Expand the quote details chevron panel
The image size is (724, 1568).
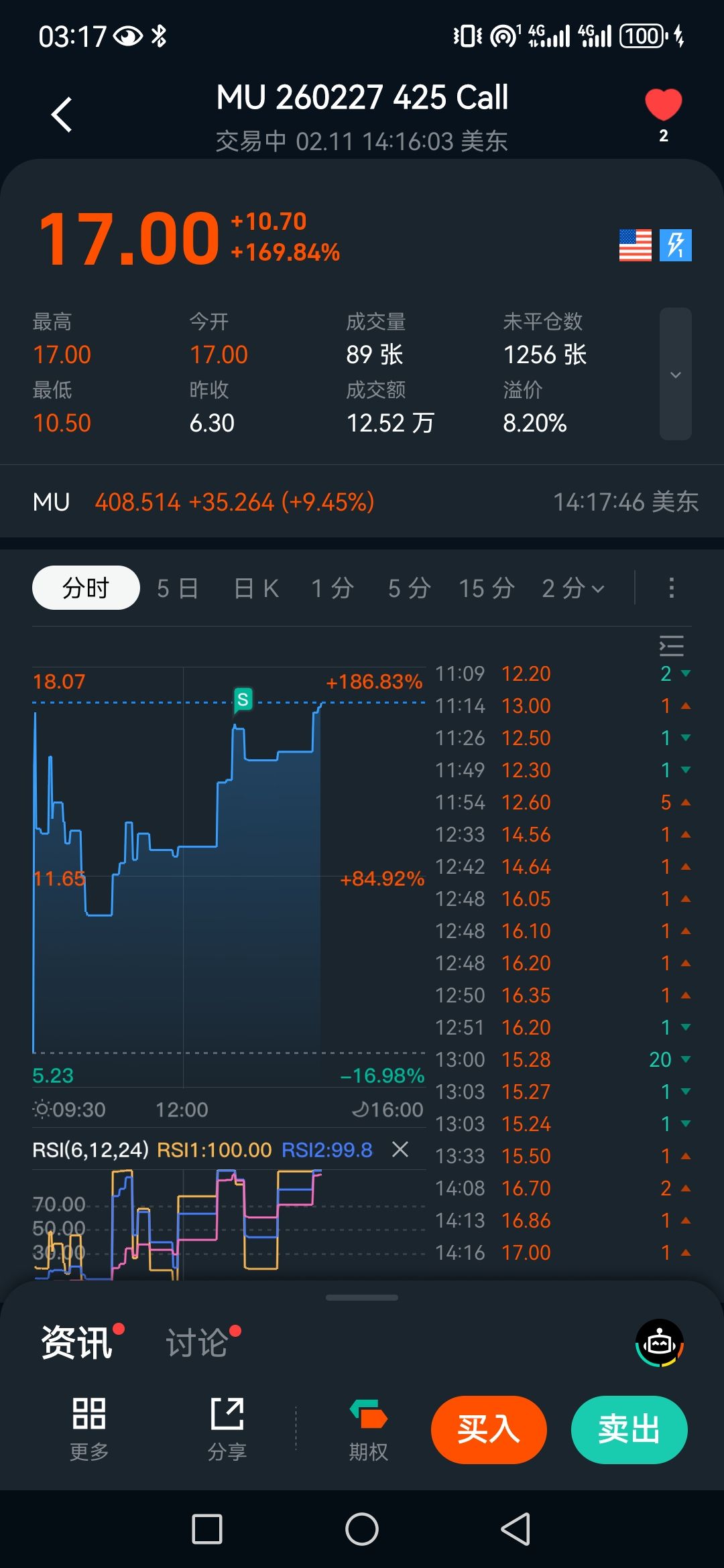pos(675,374)
